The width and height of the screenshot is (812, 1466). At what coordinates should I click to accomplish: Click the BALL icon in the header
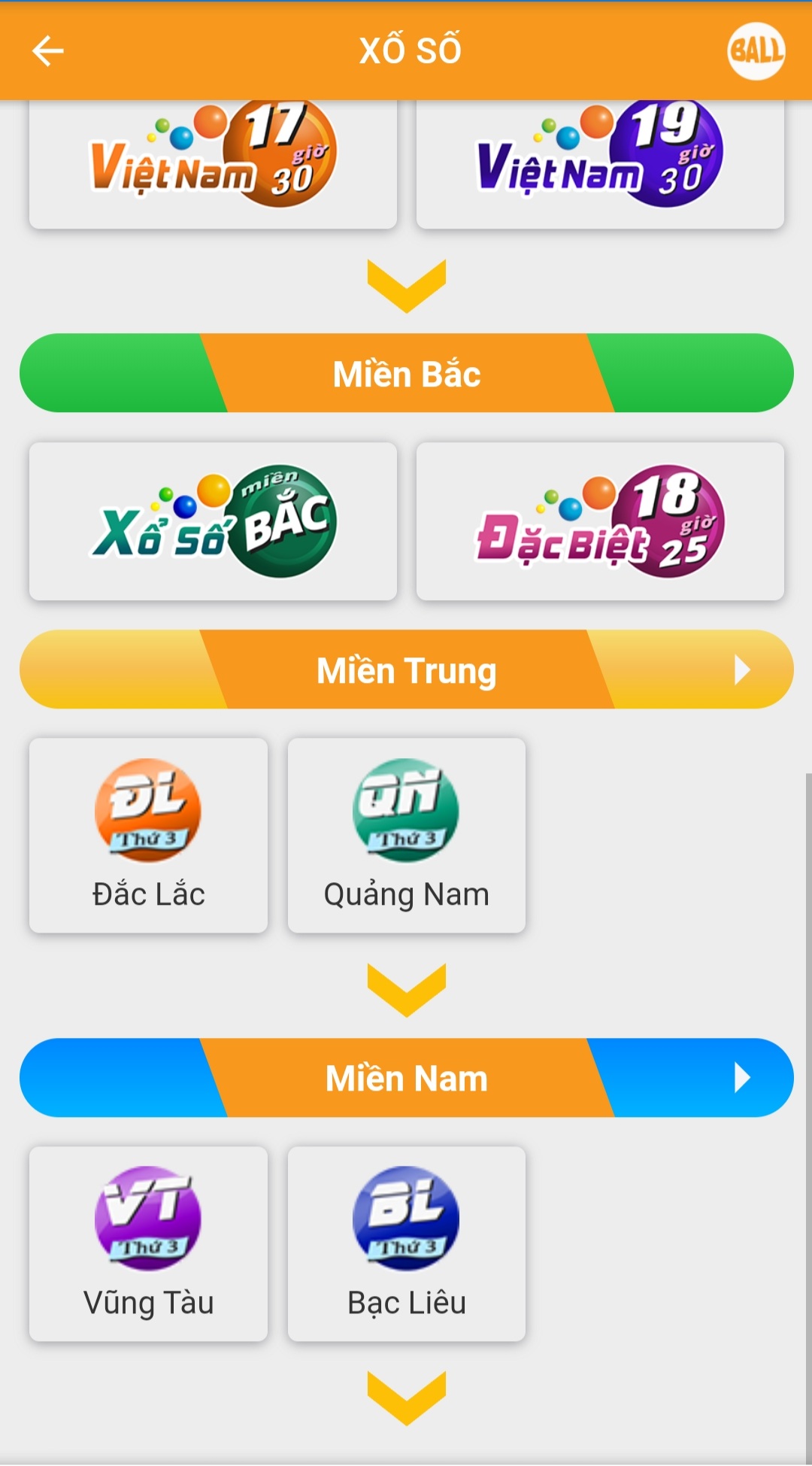pyautogui.click(x=757, y=51)
